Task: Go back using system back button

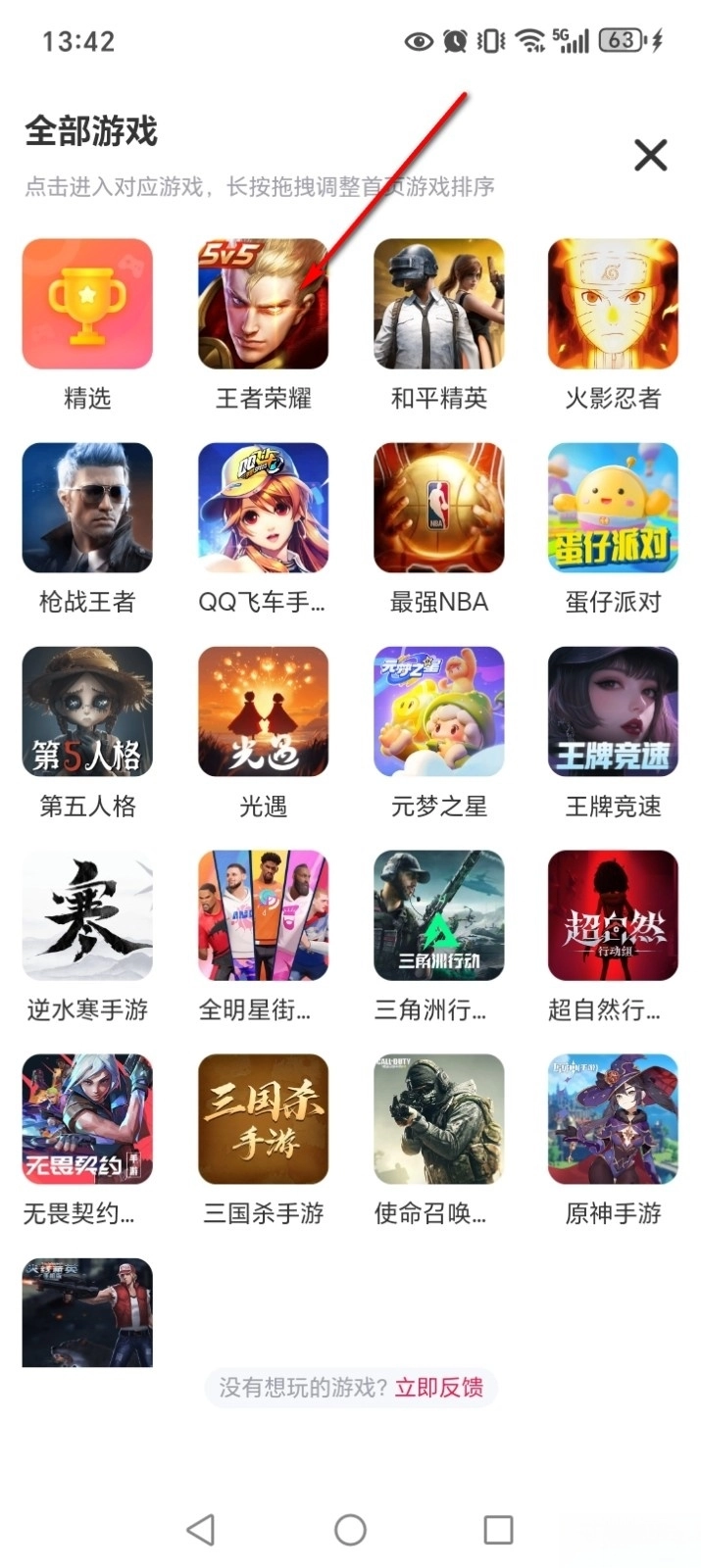Action: click(201, 1530)
